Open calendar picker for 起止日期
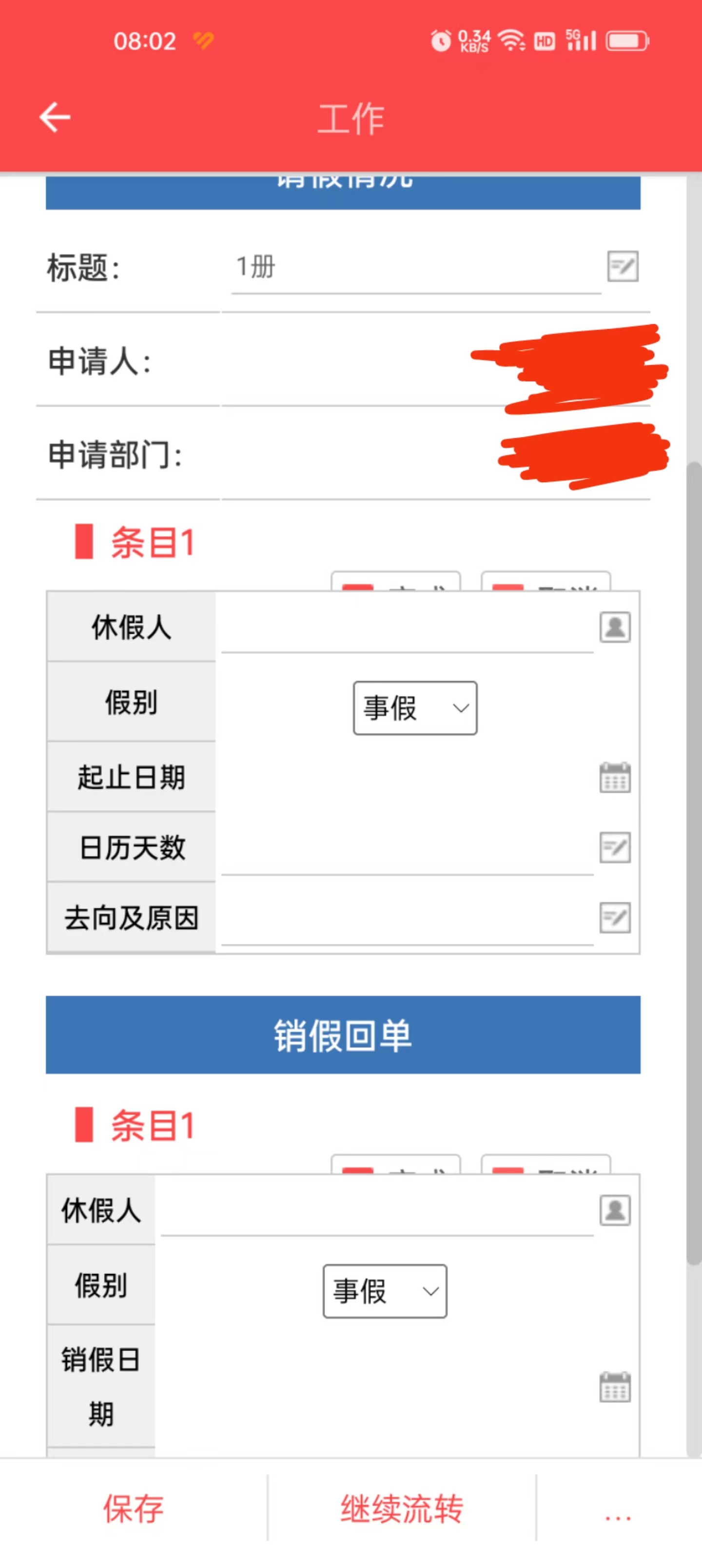This screenshot has height=1568, width=702. point(615,777)
